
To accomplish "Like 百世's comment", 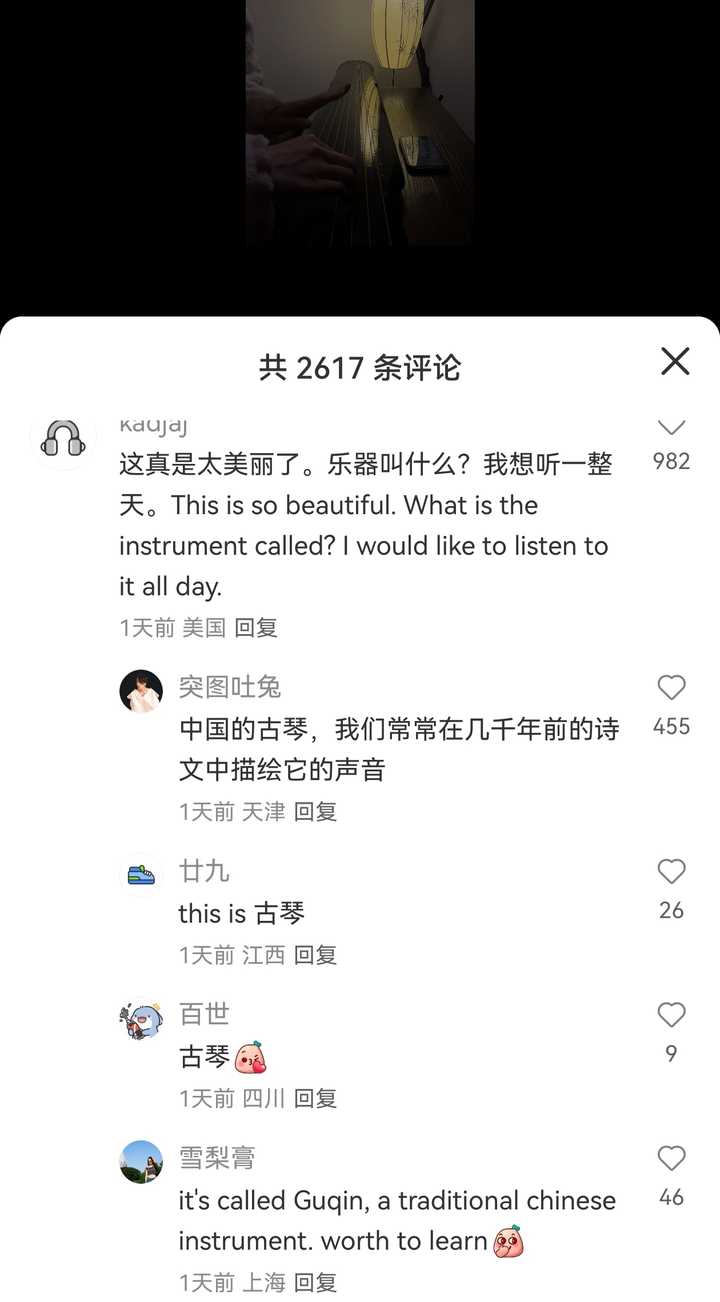I will tap(671, 1015).
